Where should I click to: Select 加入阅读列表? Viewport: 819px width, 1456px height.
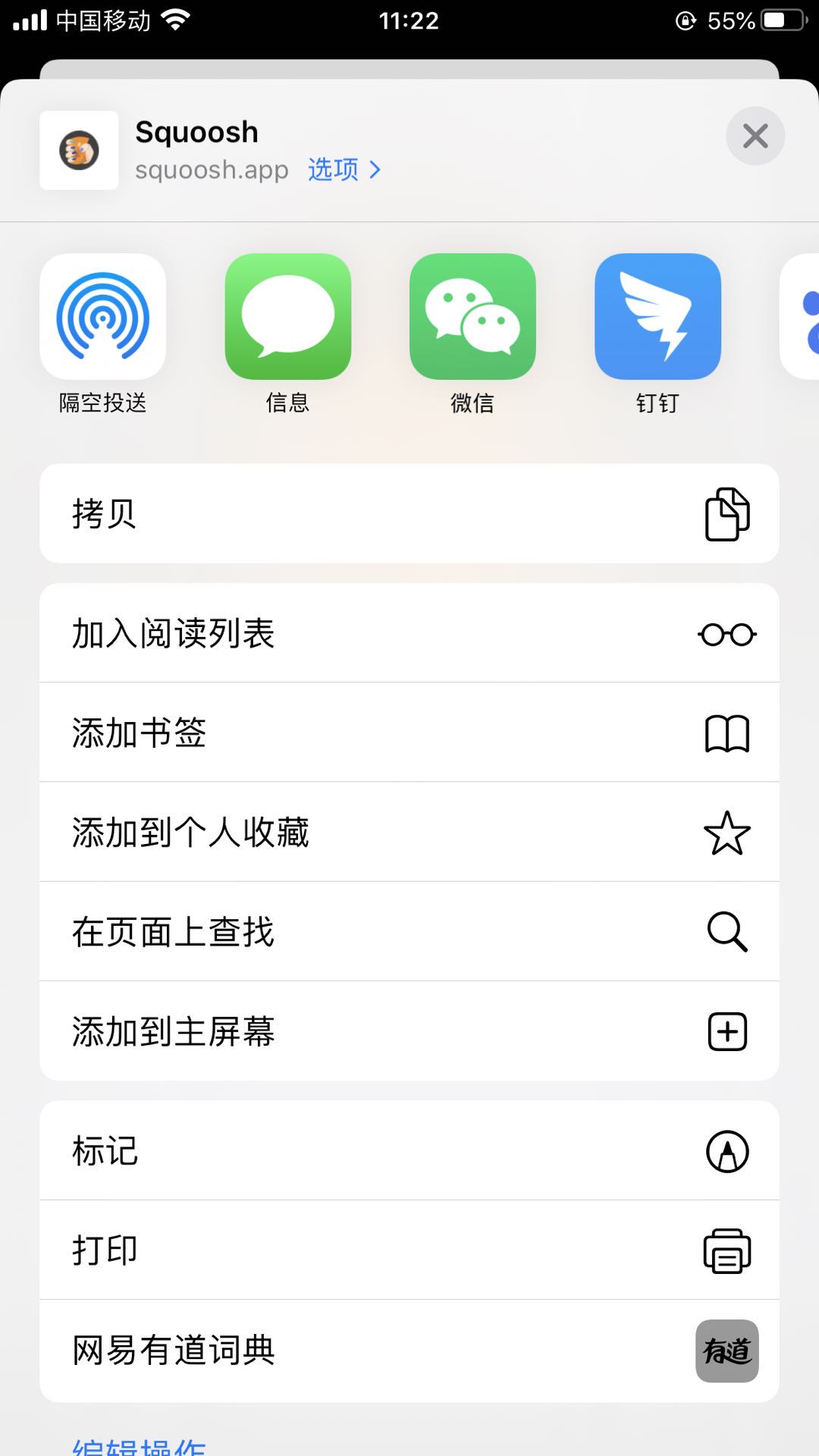[x=409, y=633]
